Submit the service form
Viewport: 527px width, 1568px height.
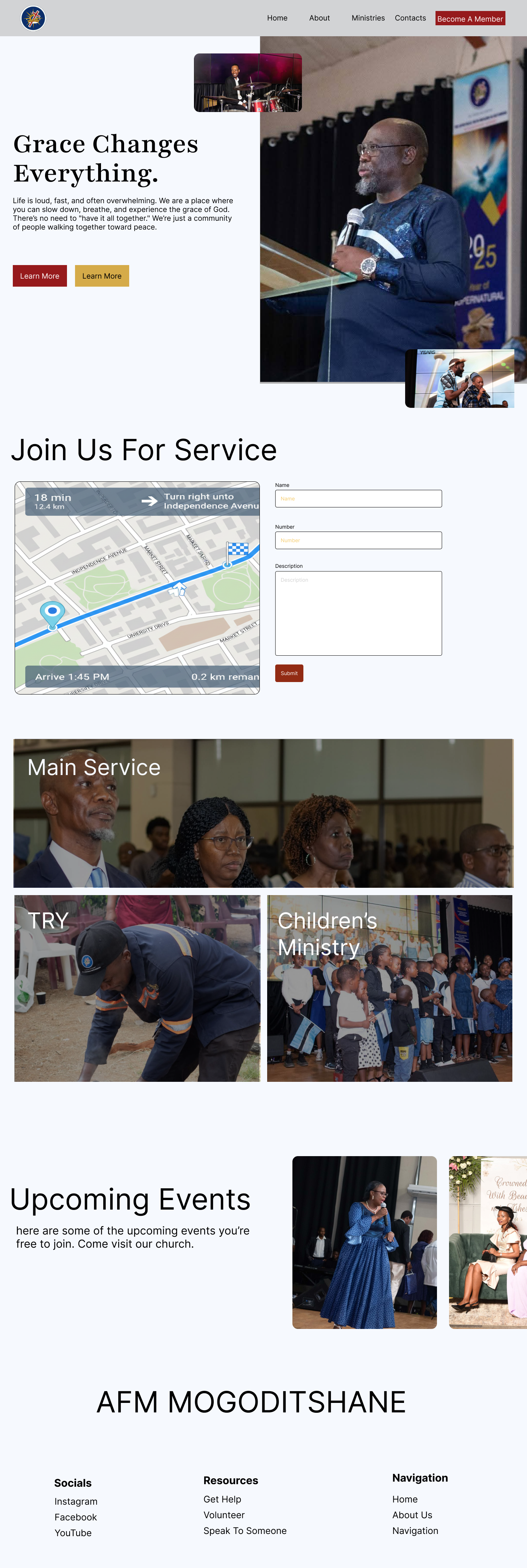[289, 673]
